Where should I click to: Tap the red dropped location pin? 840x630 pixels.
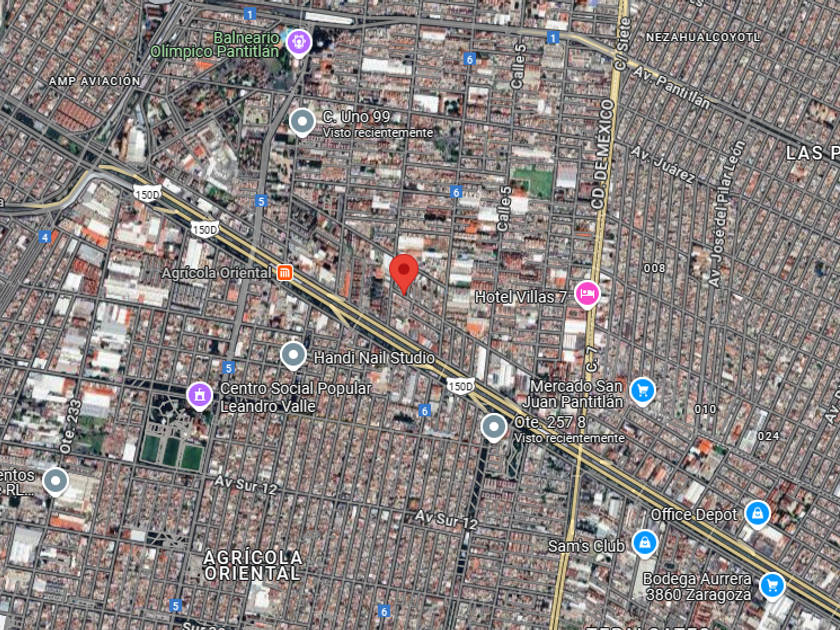403,274
